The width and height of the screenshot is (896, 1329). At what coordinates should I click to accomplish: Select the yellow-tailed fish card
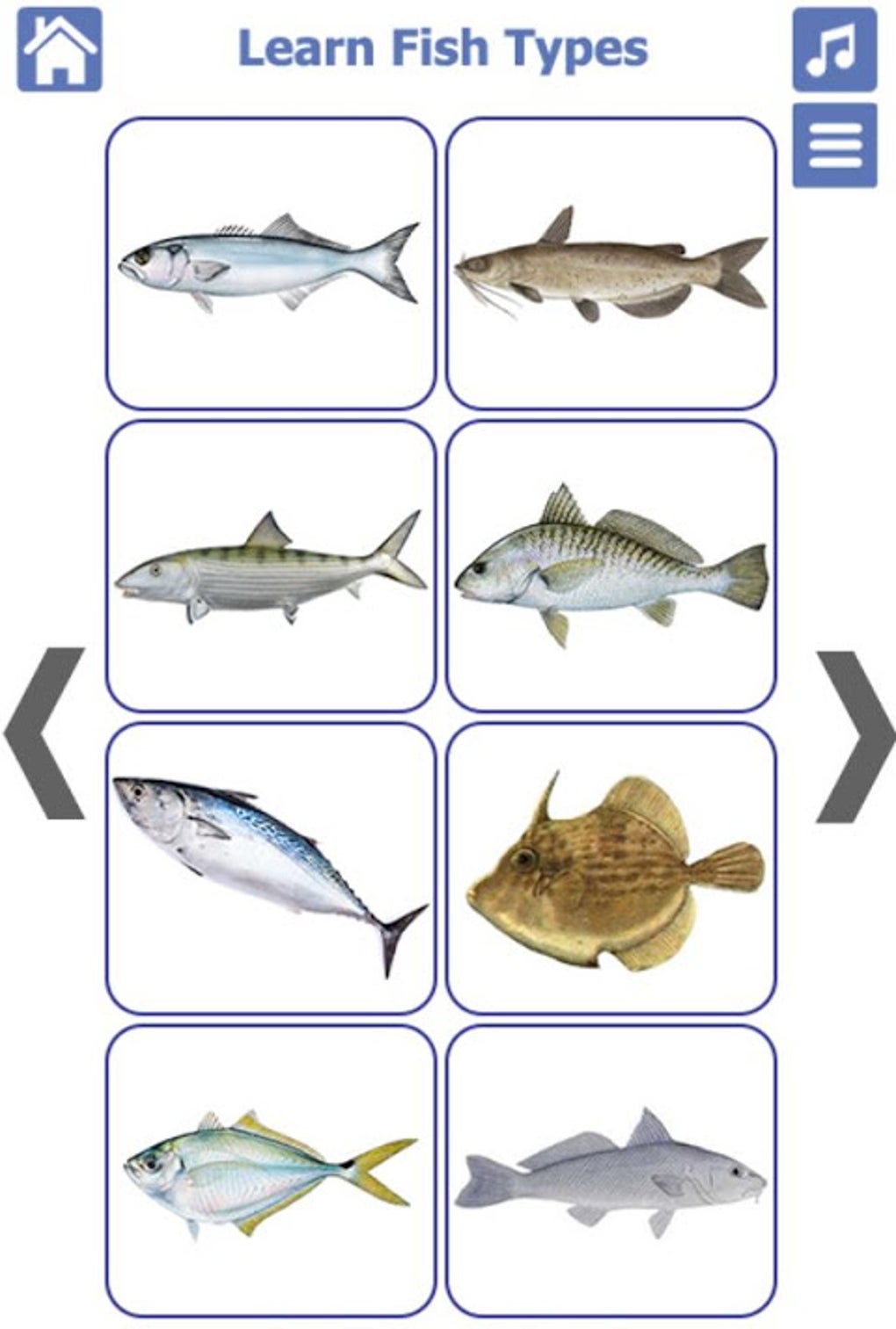pyautogui.click(x=271, y=1170)
